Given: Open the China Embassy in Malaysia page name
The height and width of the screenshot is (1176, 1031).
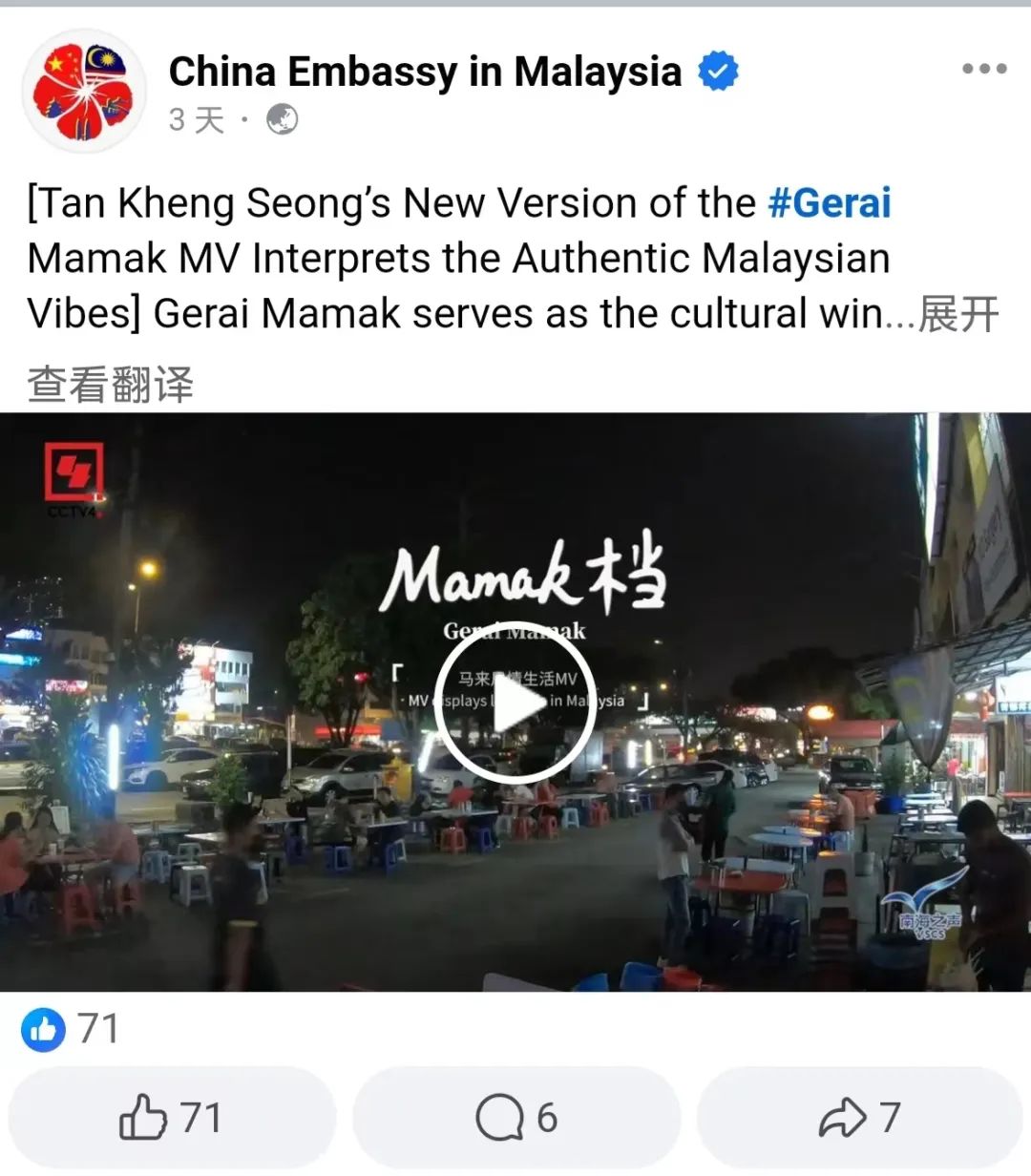Looking at the screenshot, I should [425, 72].
